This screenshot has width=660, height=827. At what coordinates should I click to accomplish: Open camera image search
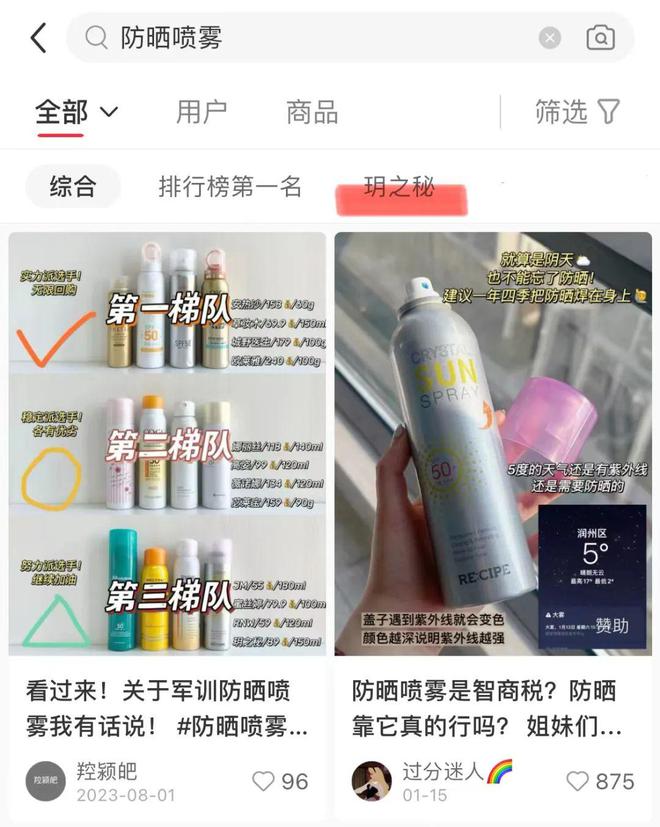point(600,38)
